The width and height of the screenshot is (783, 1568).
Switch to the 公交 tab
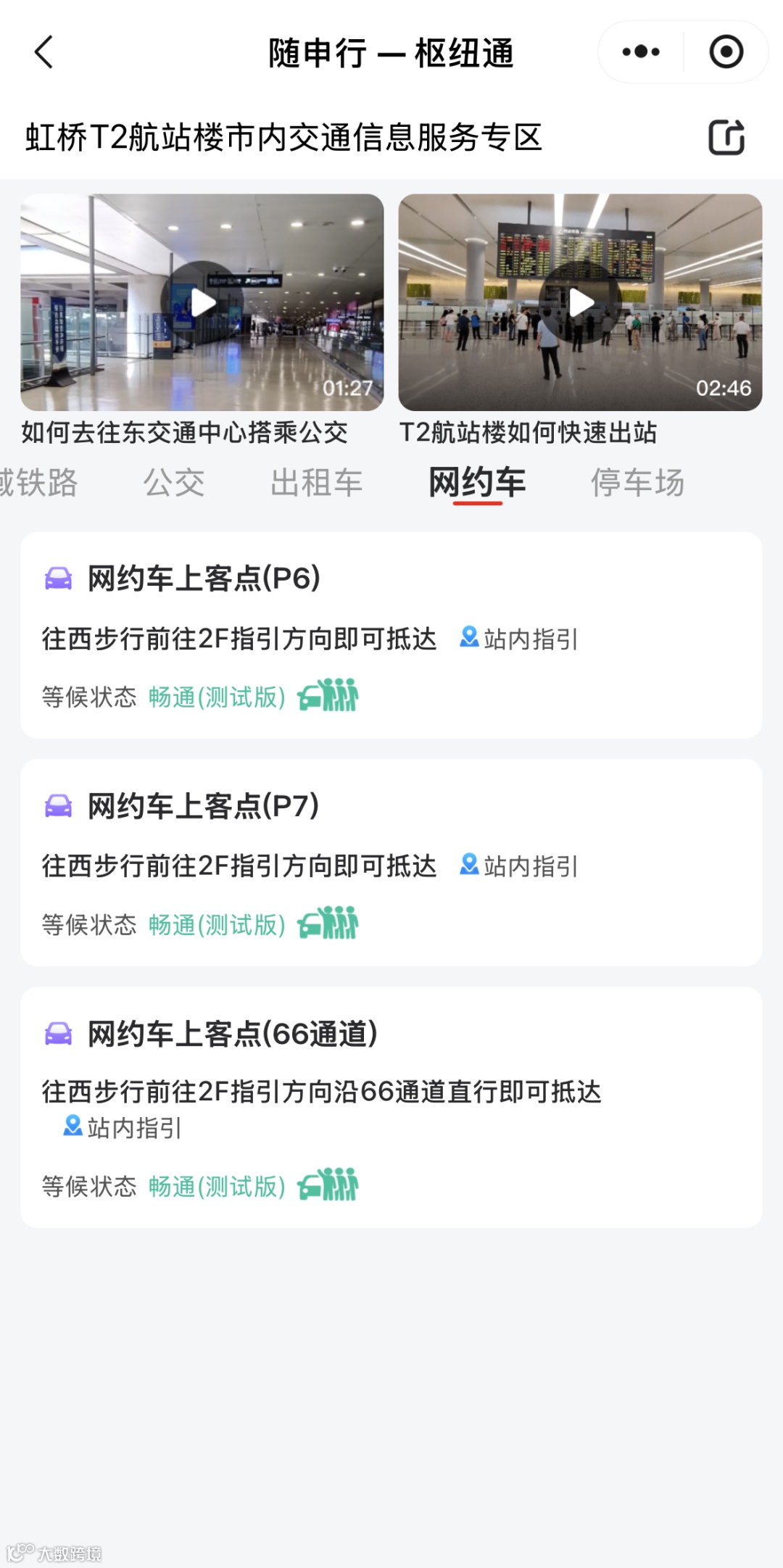click(x=174, y=483)
